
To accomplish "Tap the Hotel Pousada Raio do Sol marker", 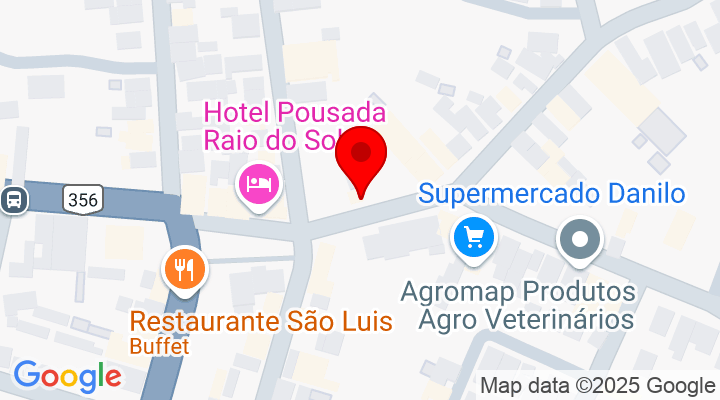I will 258,184.
